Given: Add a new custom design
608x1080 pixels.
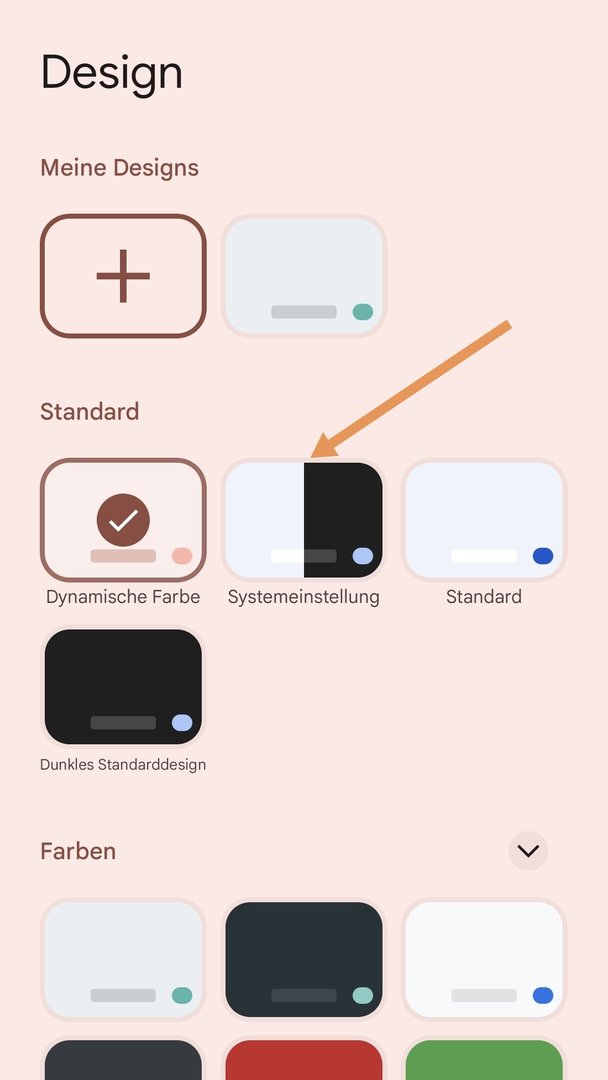Looking at the screenshot, I should point(123,275).
